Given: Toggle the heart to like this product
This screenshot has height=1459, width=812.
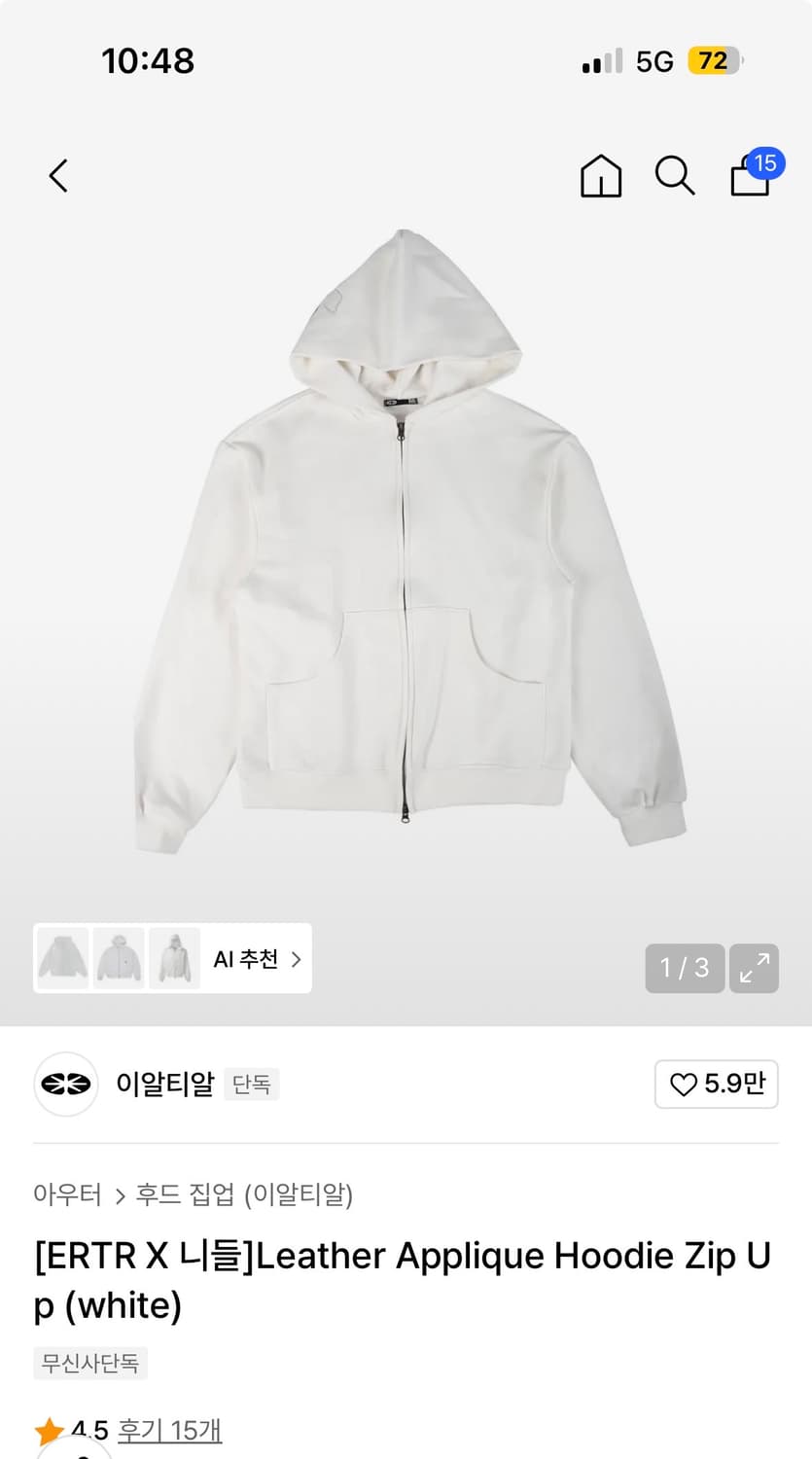Looking at the screenshot, I should pos(685,1084).
